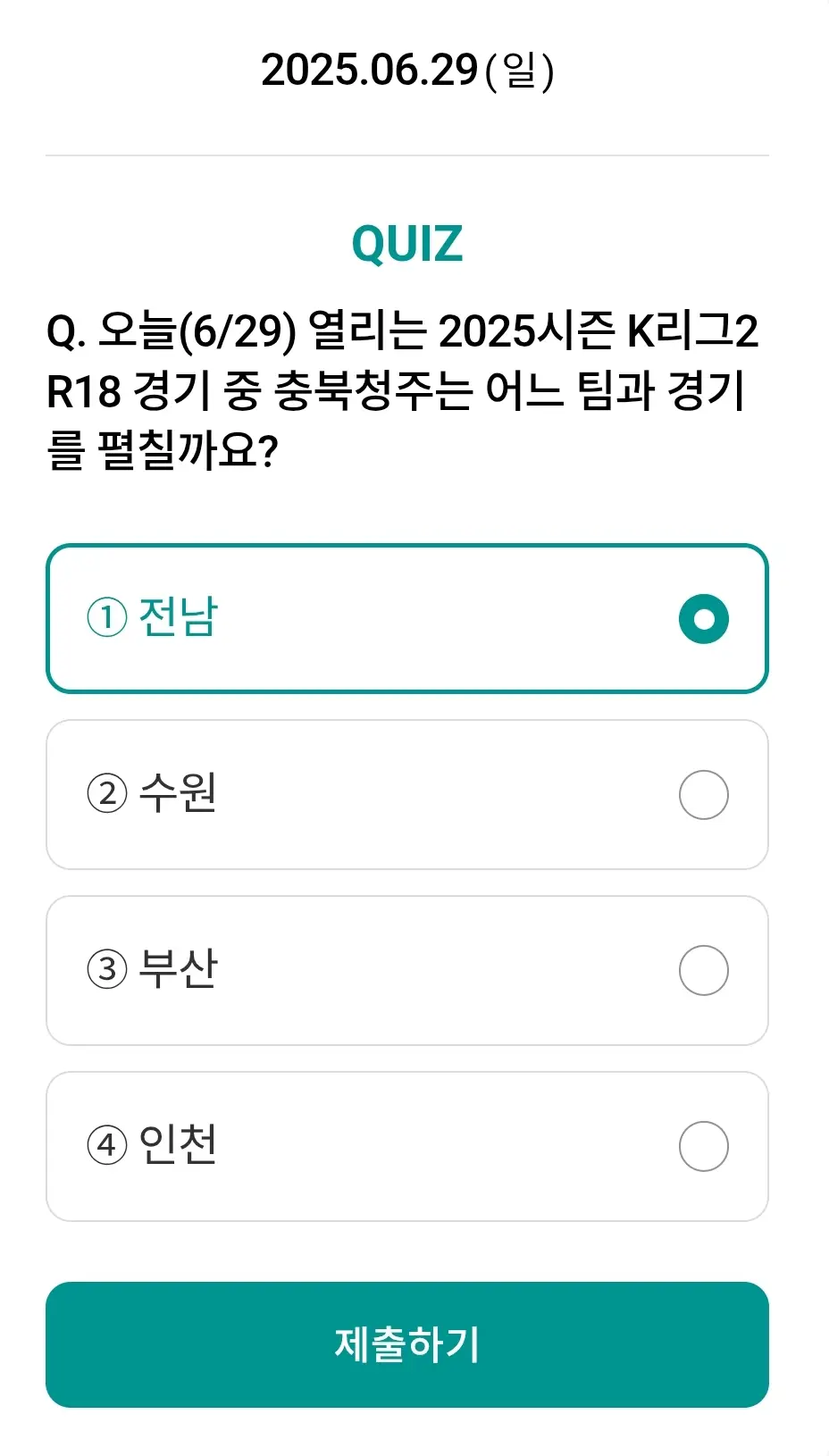Image resolution: width=829 pixels, height=1456 pixels.
Task: Click the circle next to 부산
Action: click(703, 970)
